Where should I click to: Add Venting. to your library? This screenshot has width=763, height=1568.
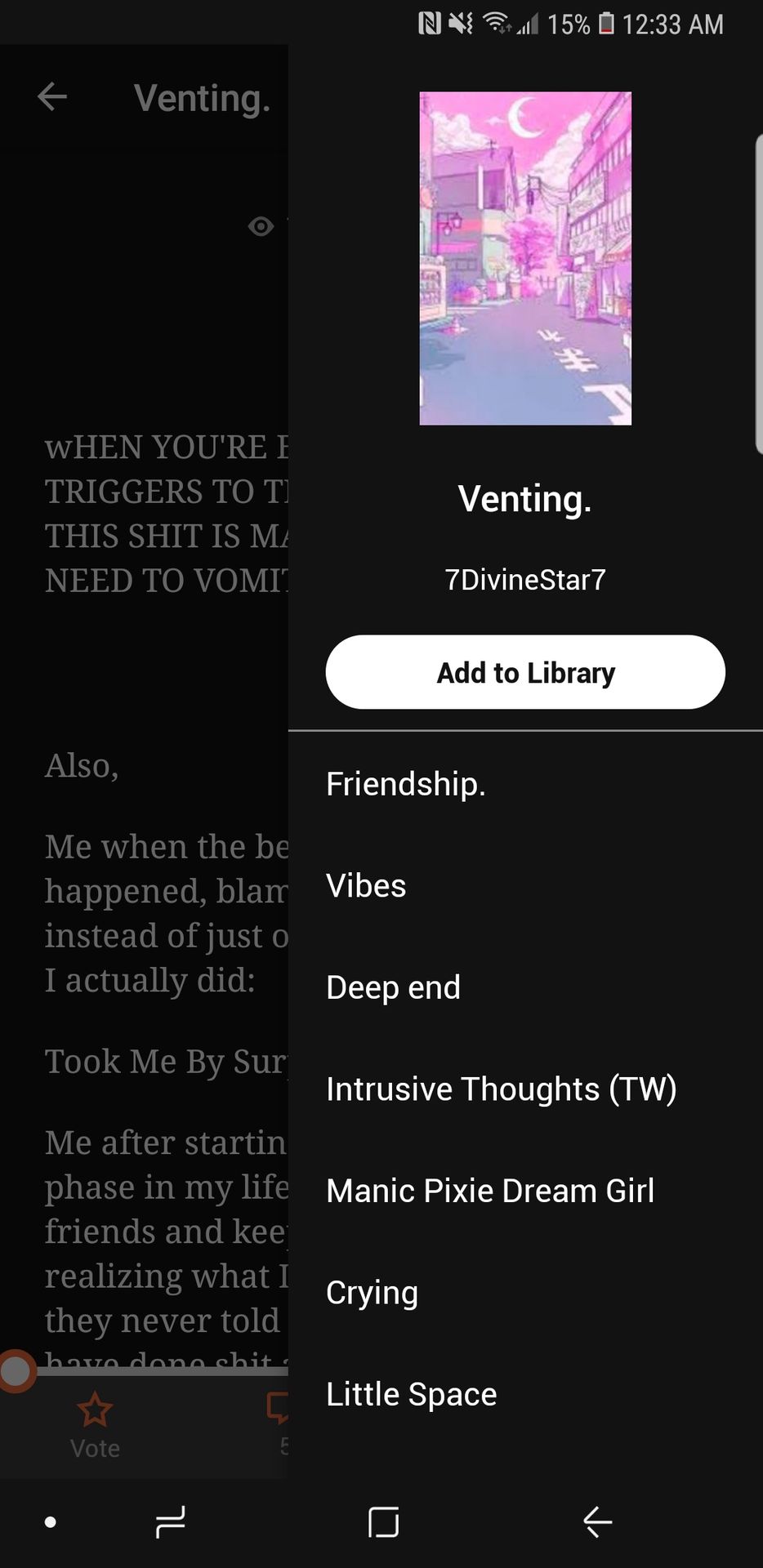524,672
